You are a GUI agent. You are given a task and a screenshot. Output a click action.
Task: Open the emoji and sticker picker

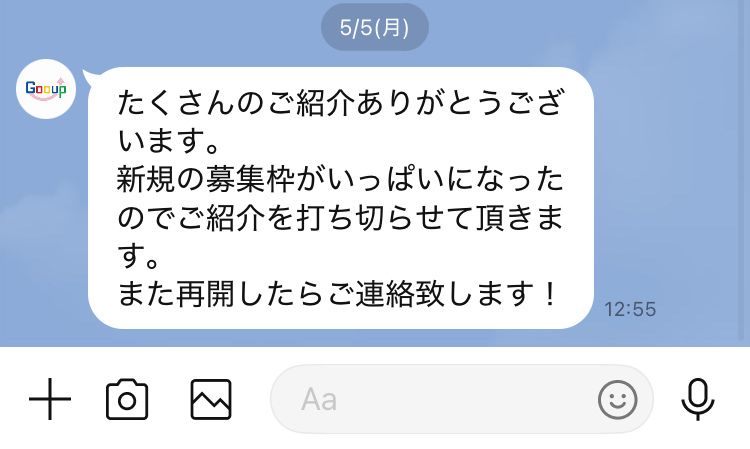point(617,400)
